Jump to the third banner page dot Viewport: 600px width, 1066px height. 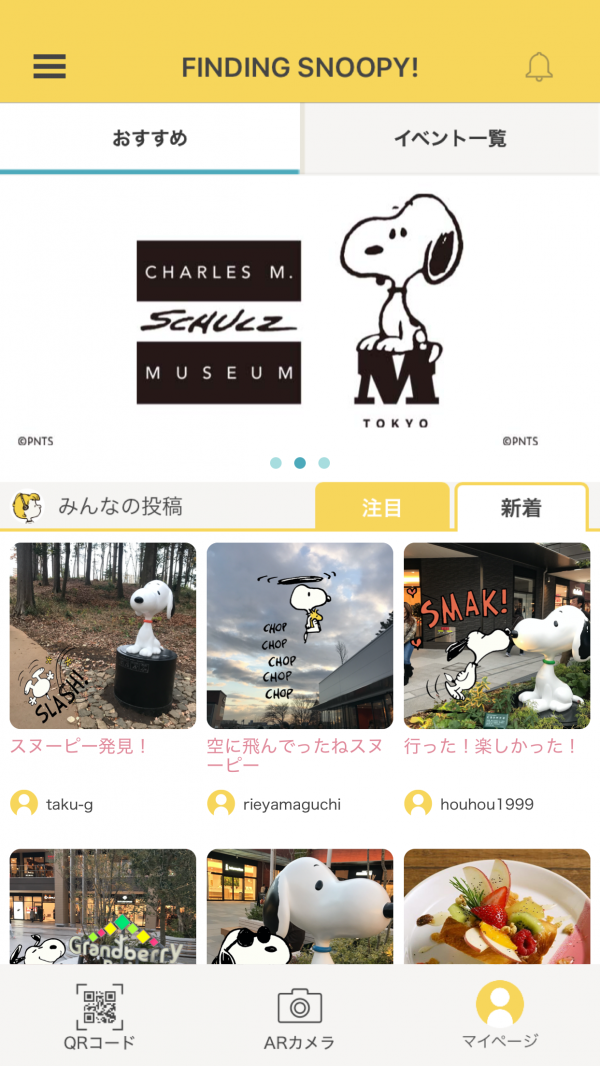point(324,463)
